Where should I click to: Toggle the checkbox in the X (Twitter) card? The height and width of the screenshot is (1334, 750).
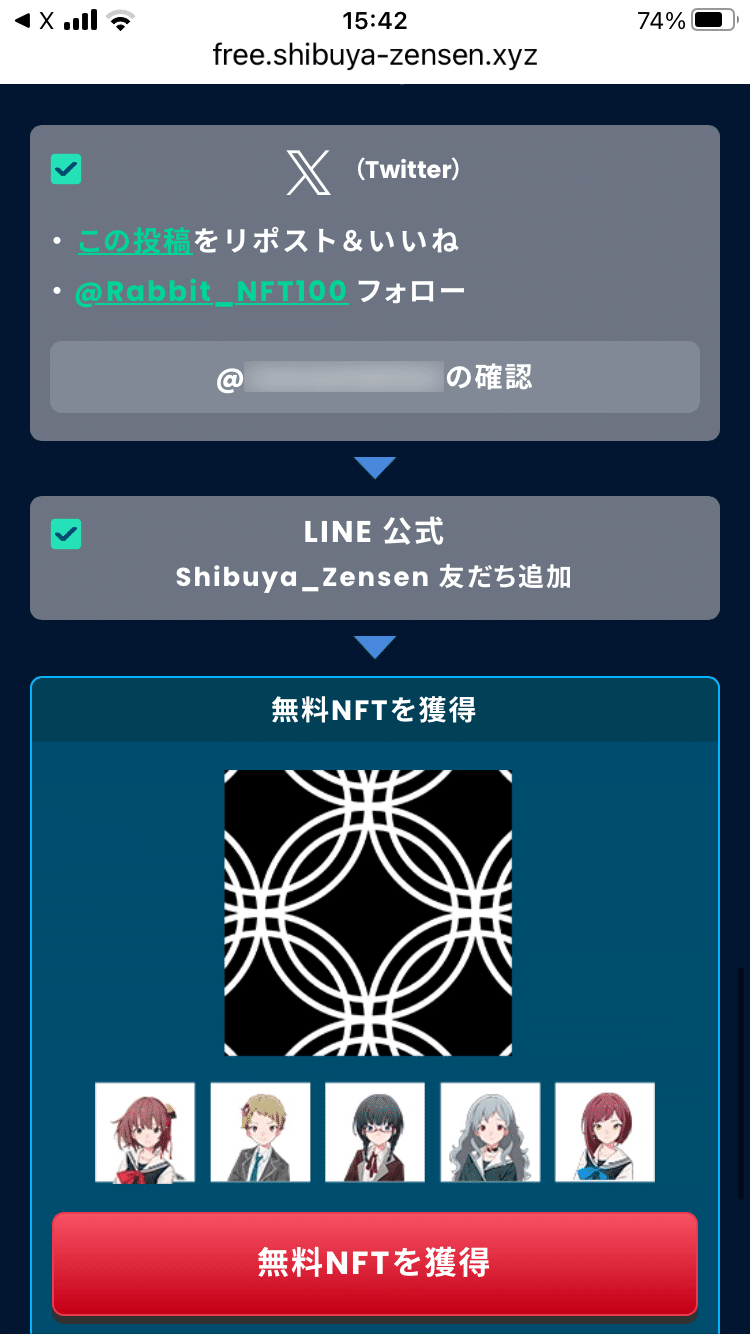pyautogui.click(x=66, y=169)
